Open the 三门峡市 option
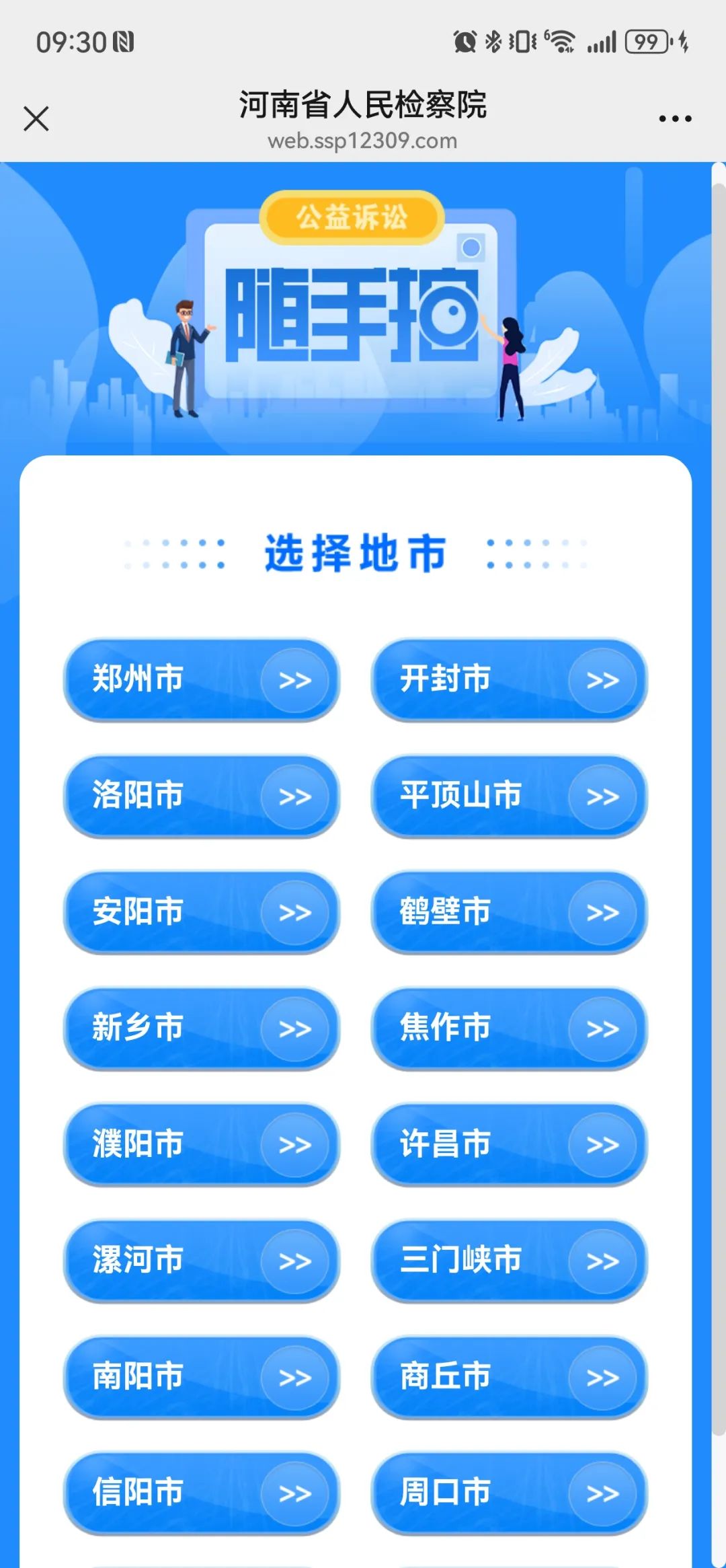726x1568 pixels. 509,1261
